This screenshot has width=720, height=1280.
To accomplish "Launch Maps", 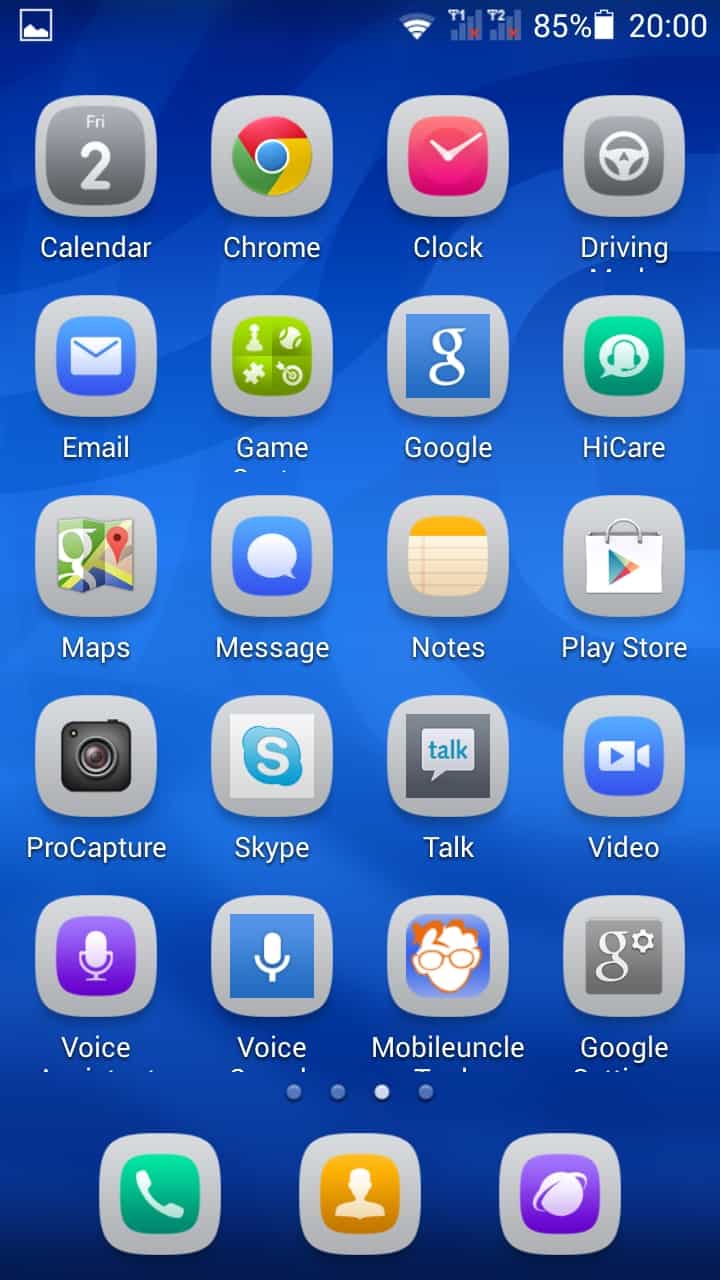I will click(96, 557).
